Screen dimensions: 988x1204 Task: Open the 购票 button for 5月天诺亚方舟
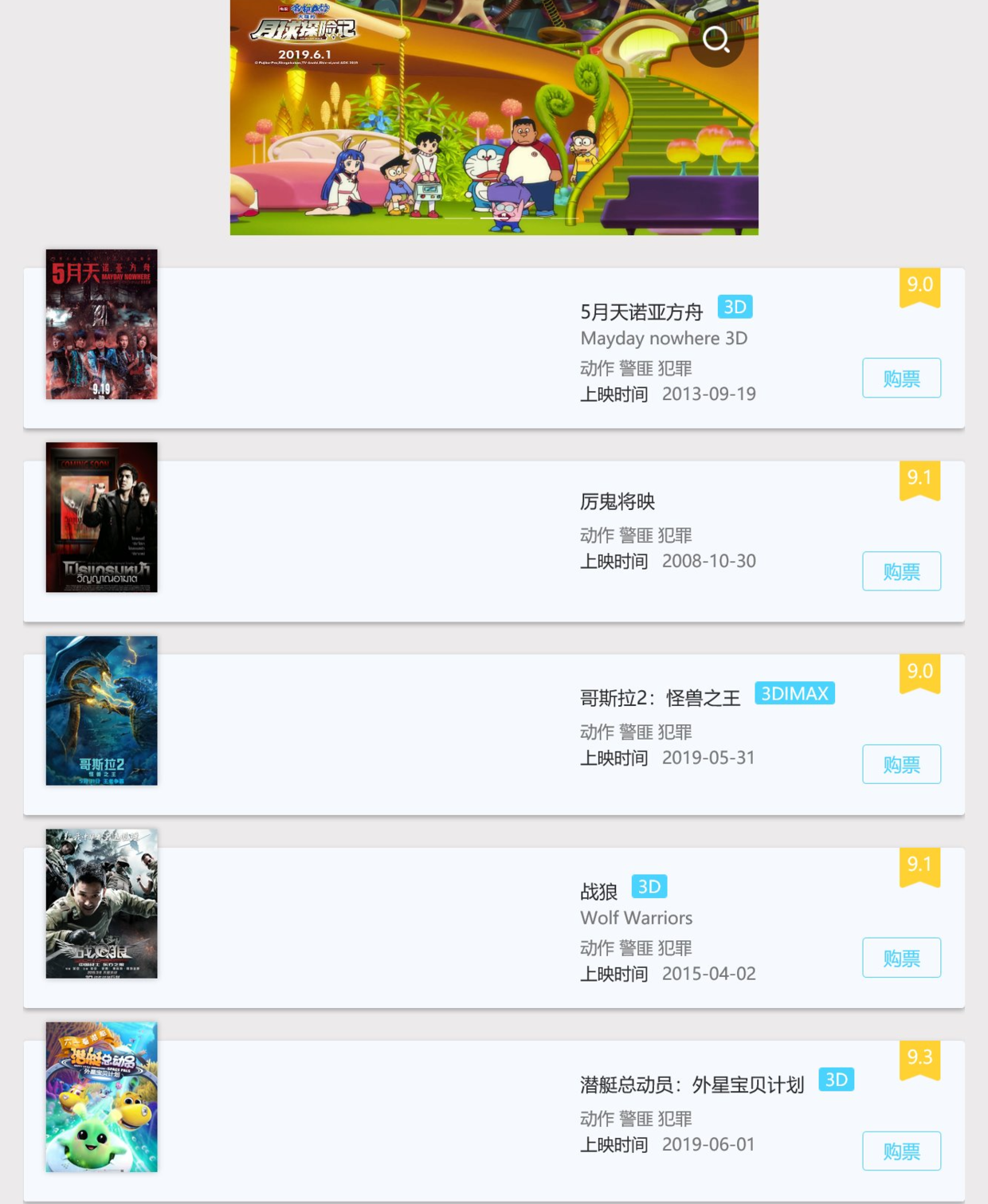coord(901,378)
